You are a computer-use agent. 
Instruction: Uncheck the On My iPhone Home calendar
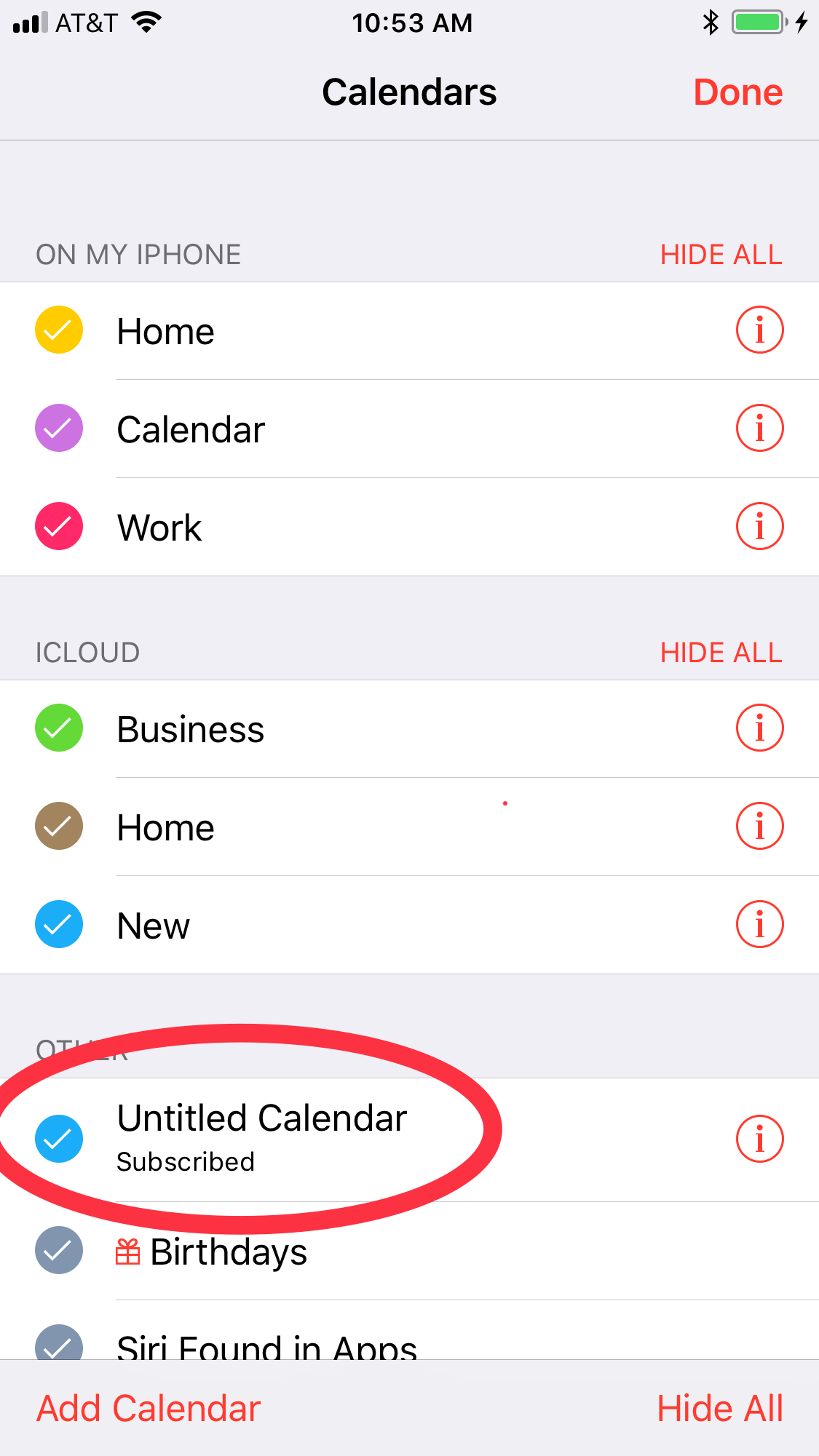(59, 330)
